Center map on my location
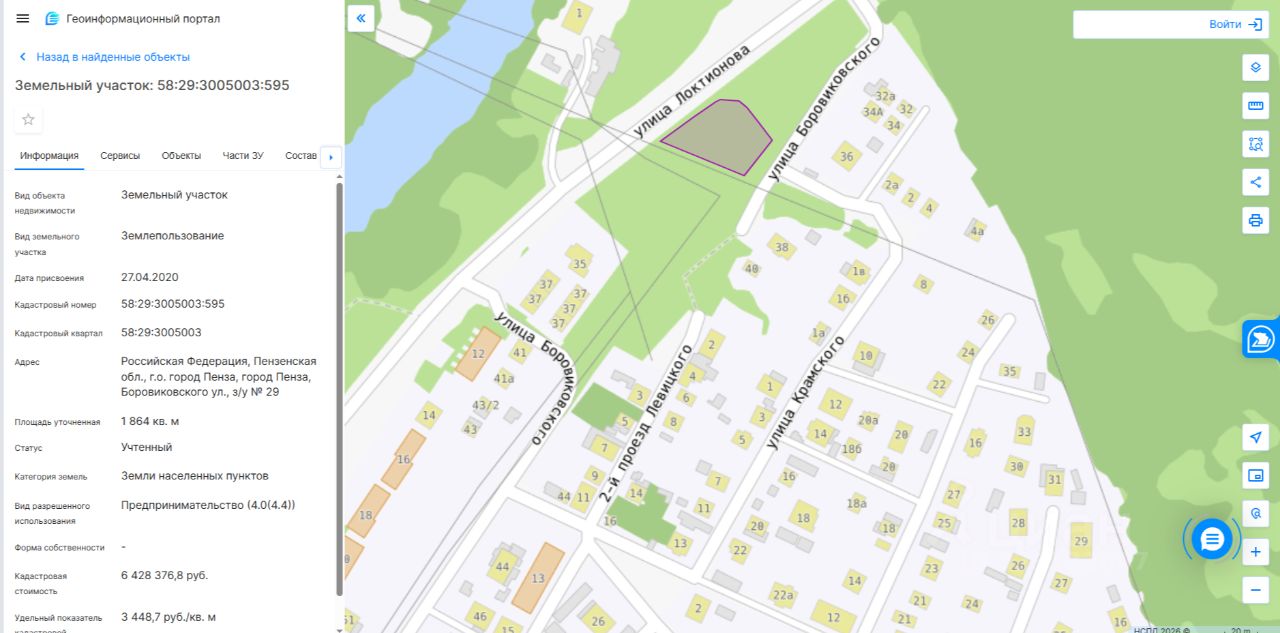Image resolution: width=1280 pixels, height=633 pixels. click(x=1255, y=437)
